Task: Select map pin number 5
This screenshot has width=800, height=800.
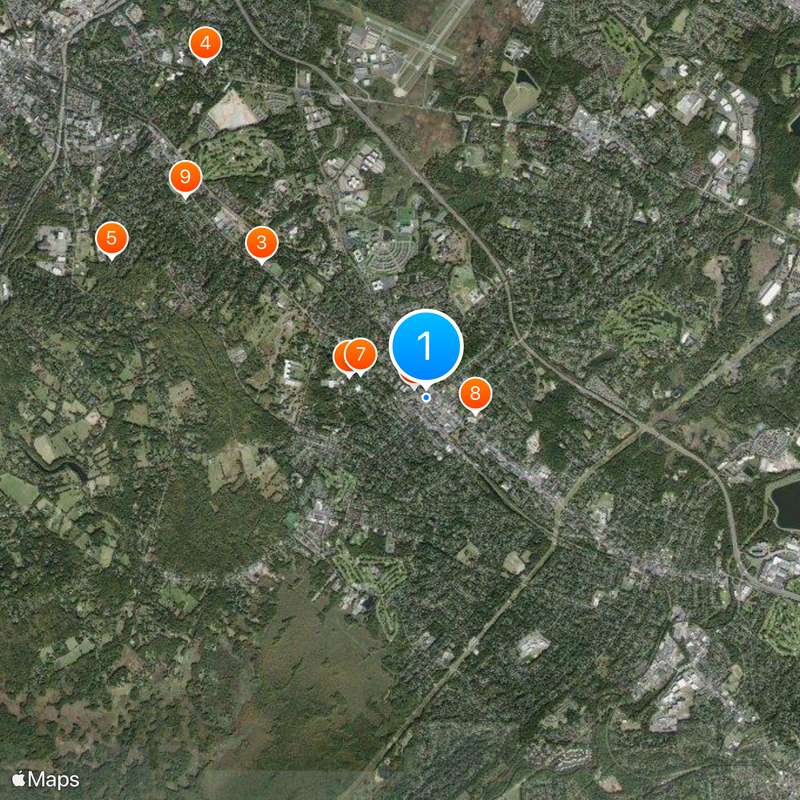Action: (111, 239)
